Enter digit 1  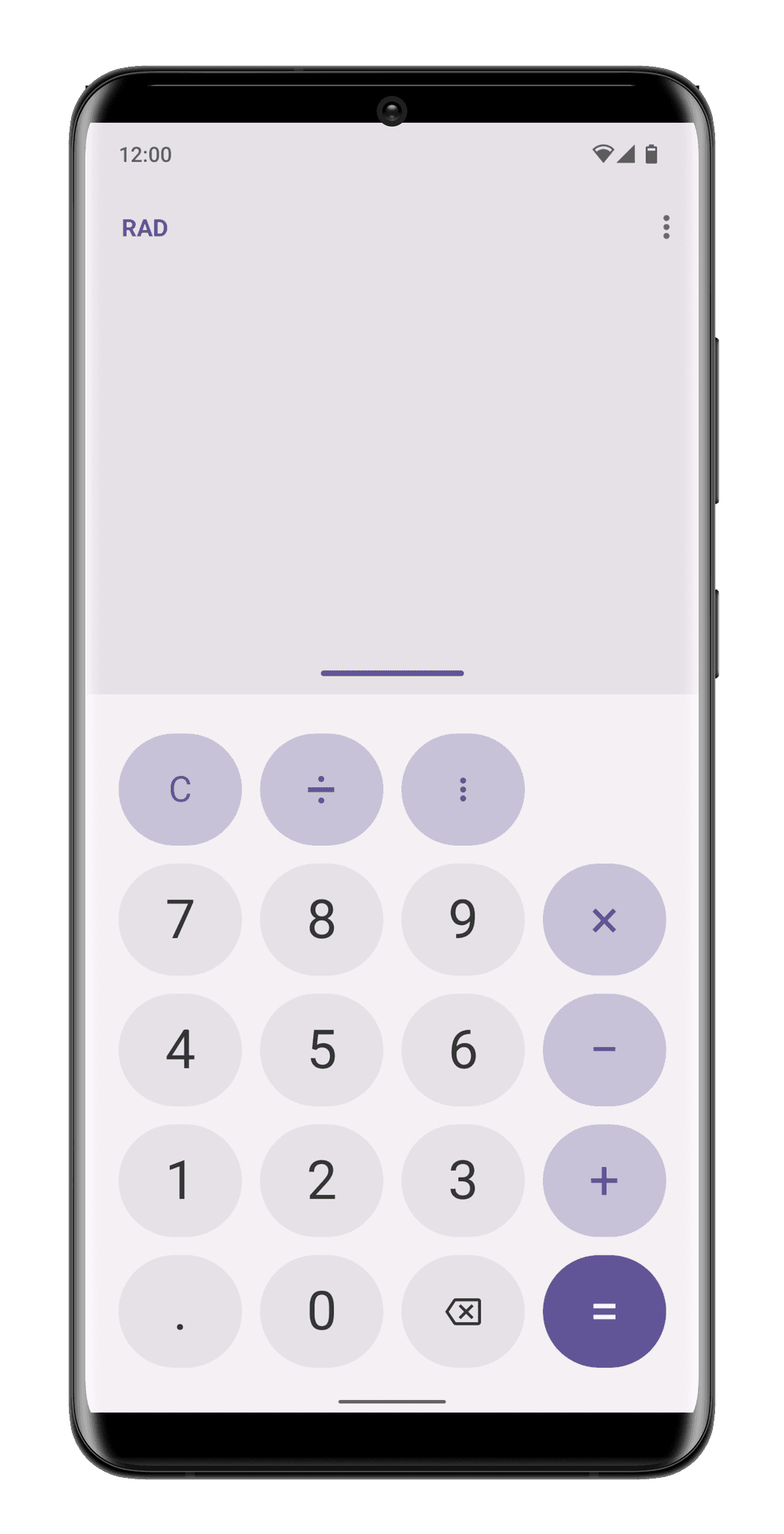pos(180,1180)
